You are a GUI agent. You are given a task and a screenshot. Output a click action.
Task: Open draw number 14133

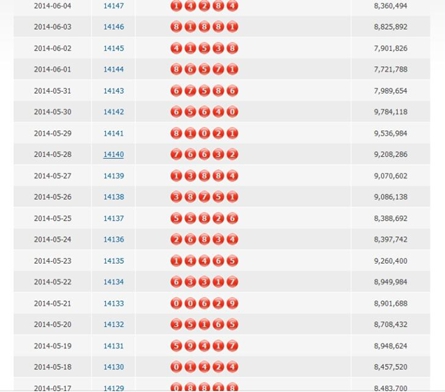114,303
